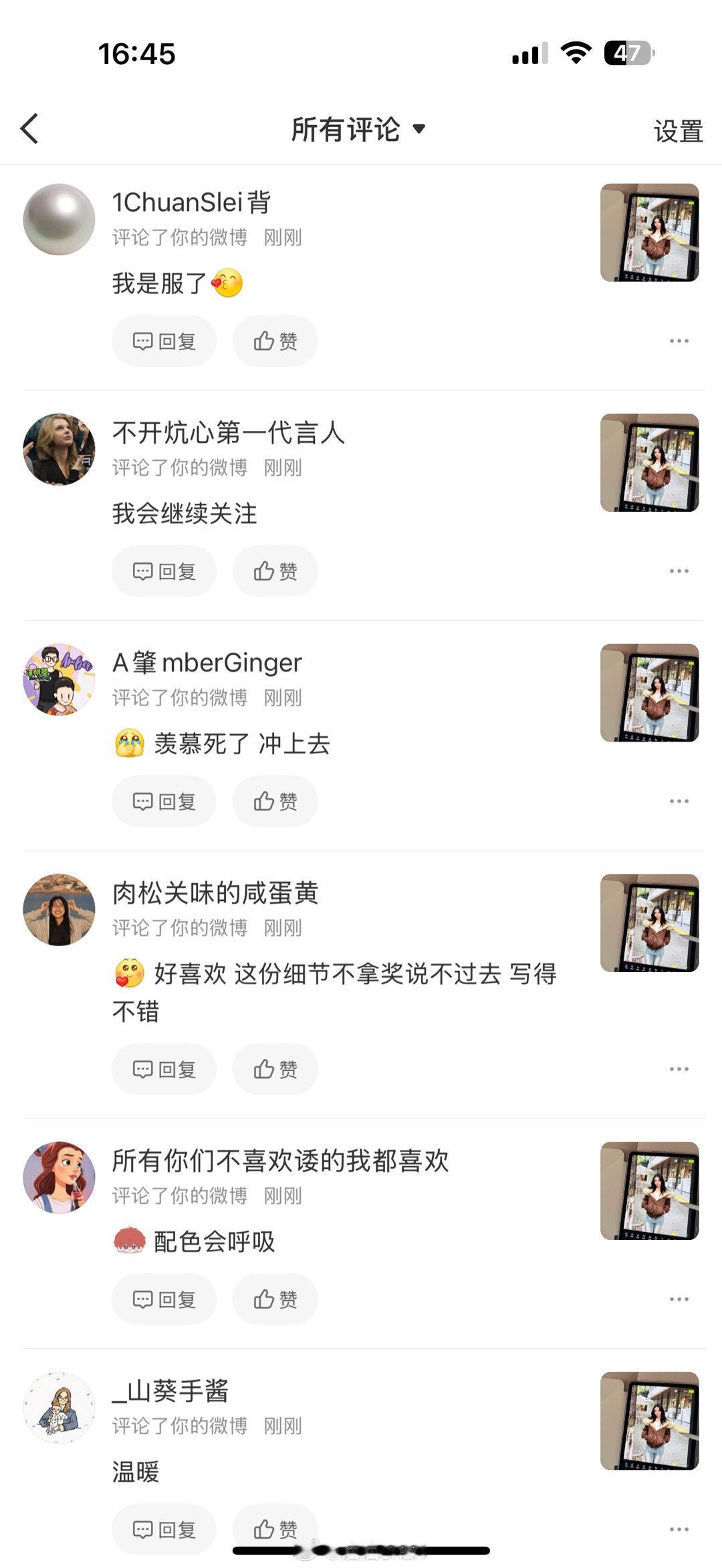Tap reply icon under 羡慕死了 冲上去

point(164,801)
